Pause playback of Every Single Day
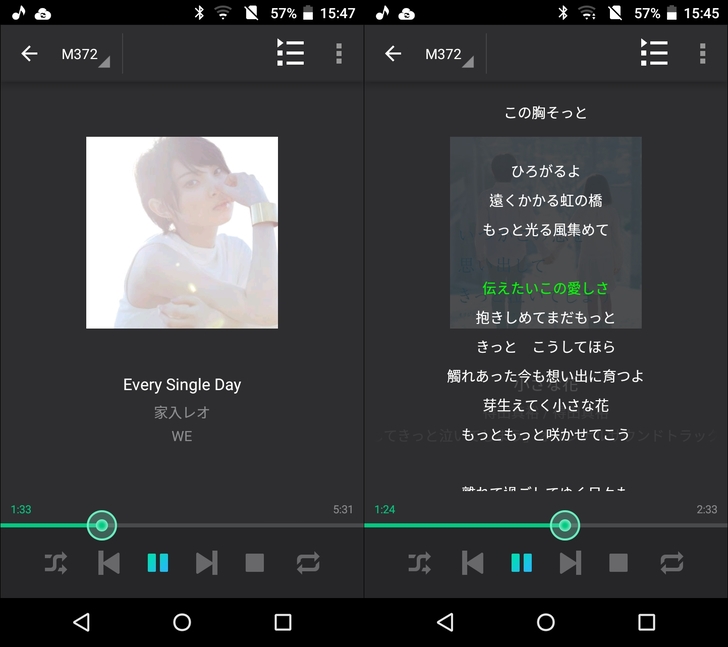This screenshot has height=647, width=728. 158,563
